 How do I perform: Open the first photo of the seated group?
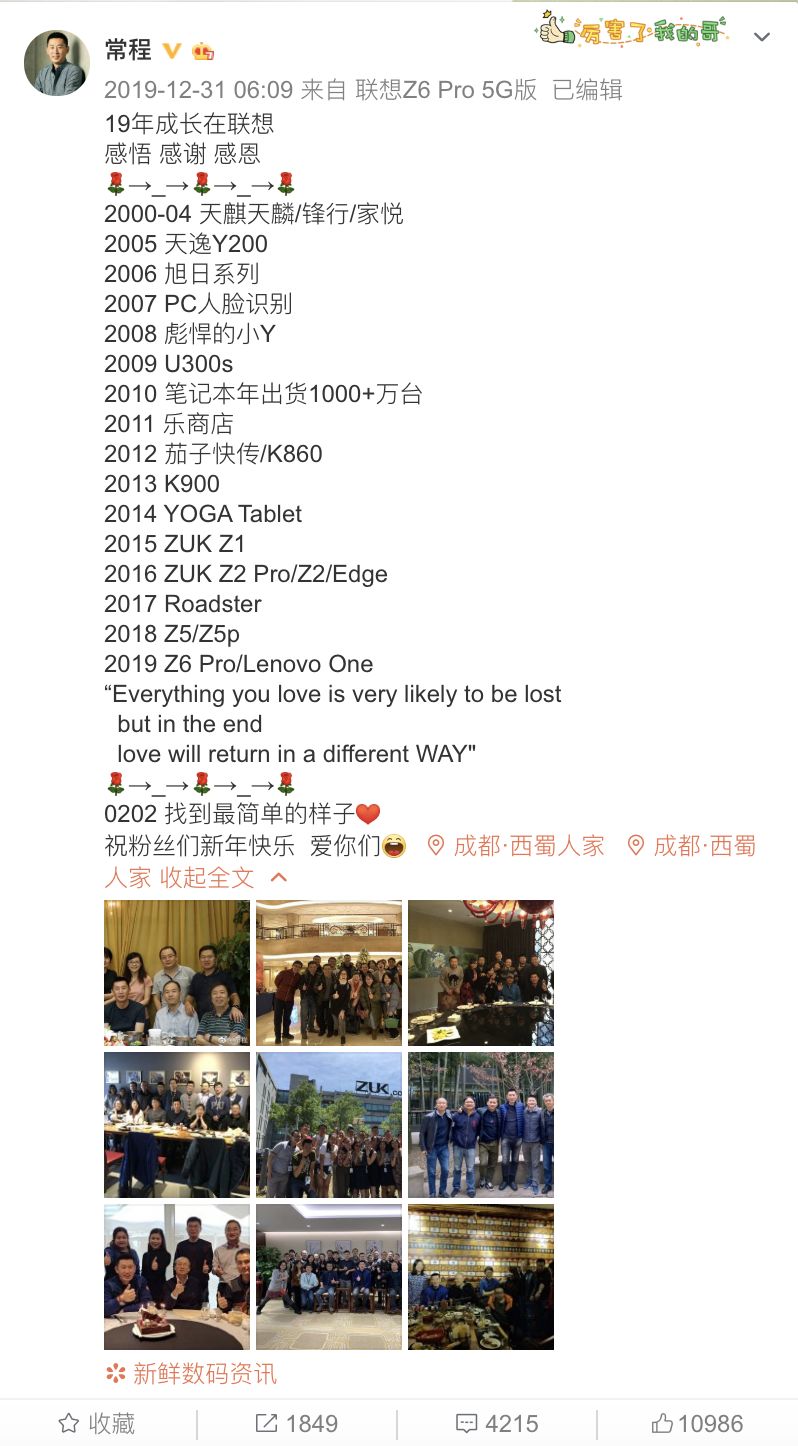click(x=177, y=972)
